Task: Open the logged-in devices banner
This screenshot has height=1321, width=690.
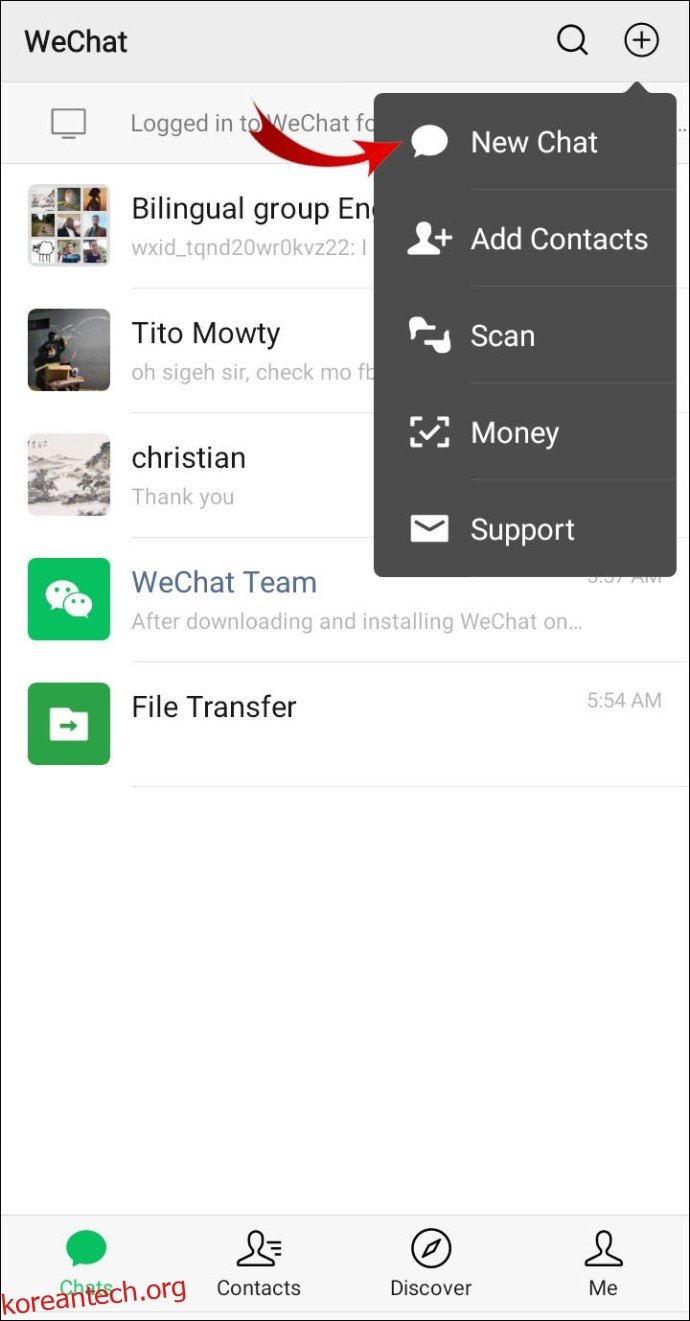Action: click(x=200, y=124)
